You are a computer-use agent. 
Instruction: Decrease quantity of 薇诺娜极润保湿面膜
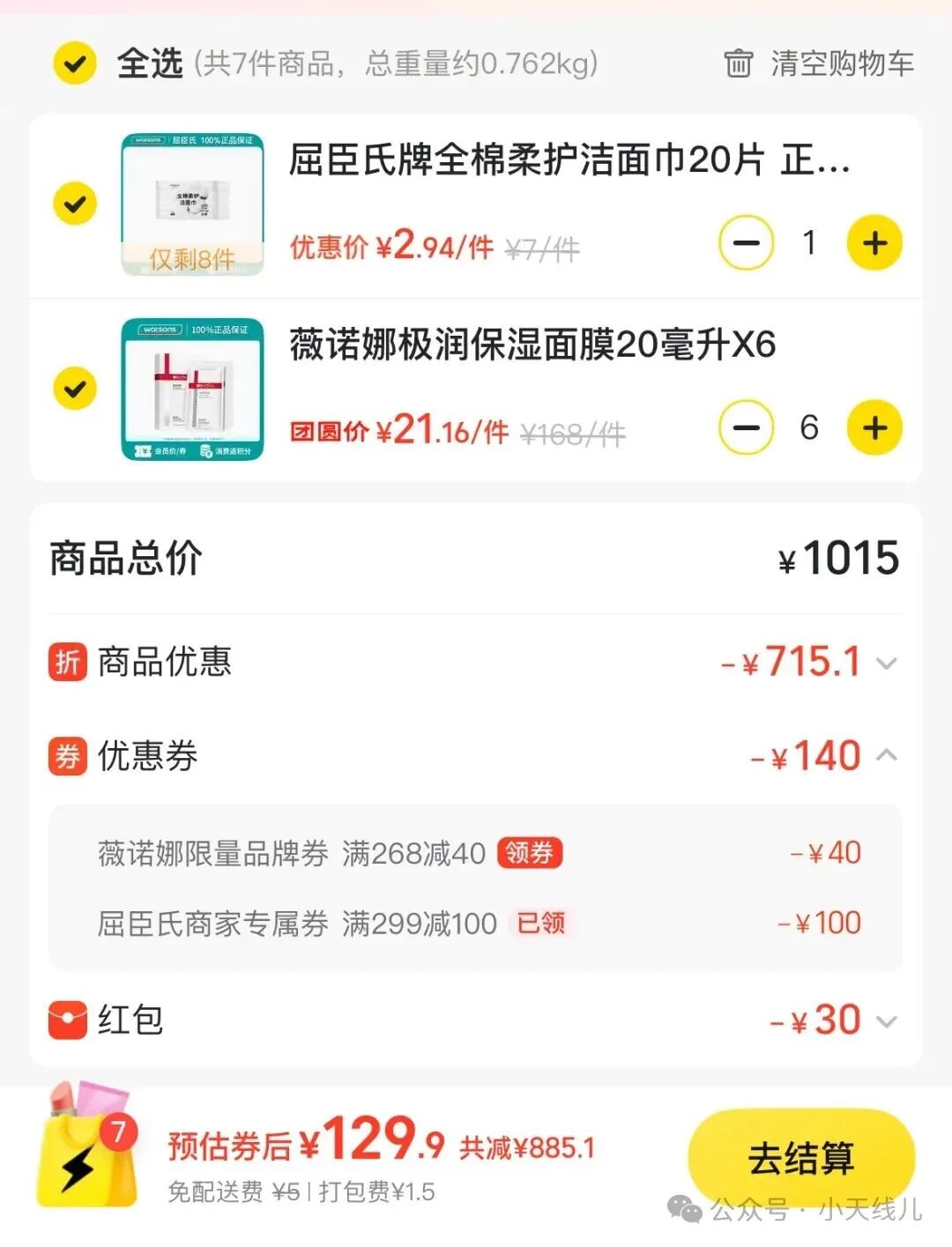[x=746, y=428]
